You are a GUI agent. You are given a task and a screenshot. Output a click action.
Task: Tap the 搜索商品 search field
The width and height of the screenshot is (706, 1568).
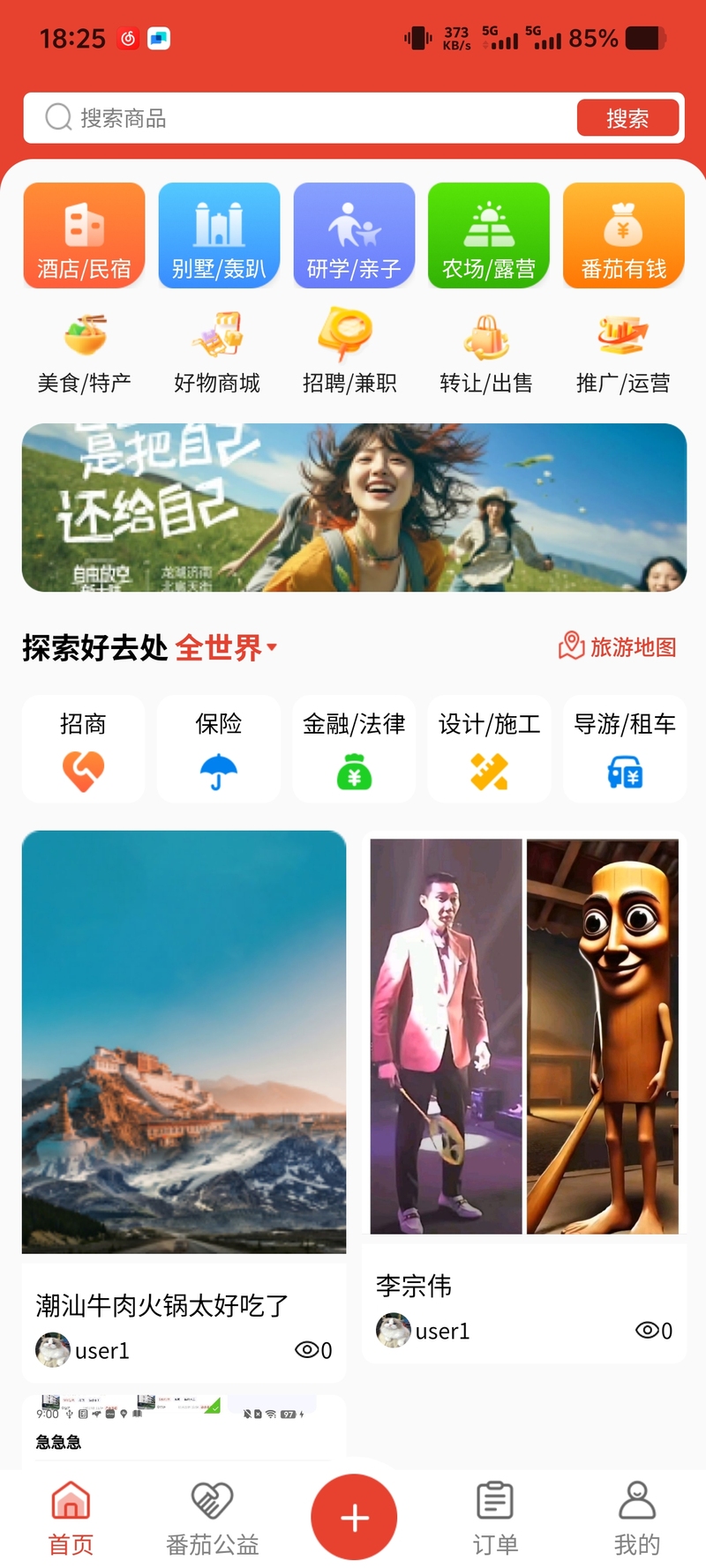(300, 118)
